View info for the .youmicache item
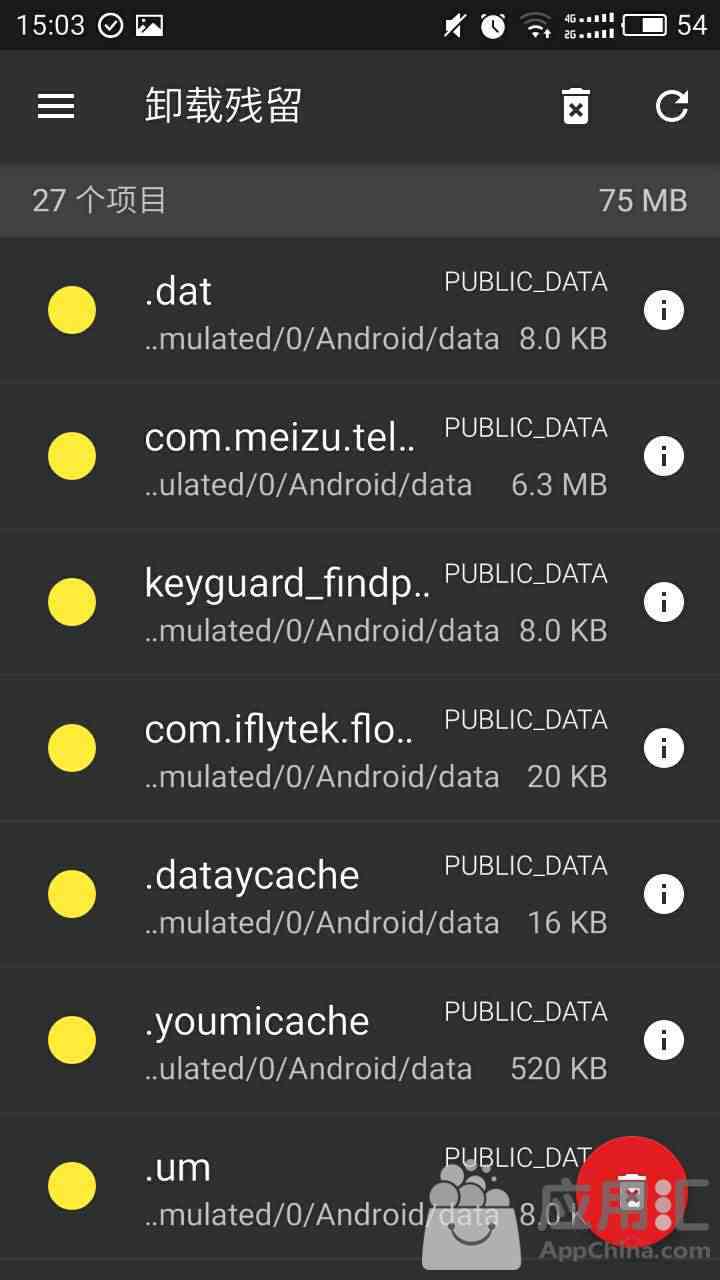Image resolution: width=720 pixels, height=1280 pixels. [x=664, y=1040]
